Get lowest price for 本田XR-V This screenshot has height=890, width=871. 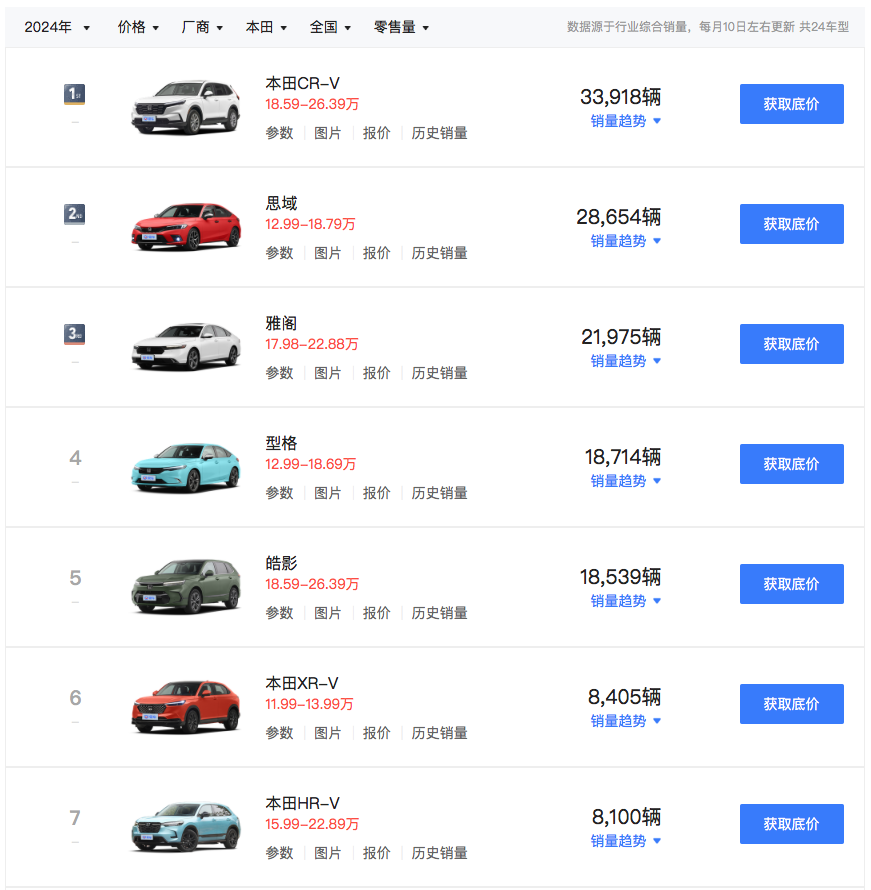point(791,704)
